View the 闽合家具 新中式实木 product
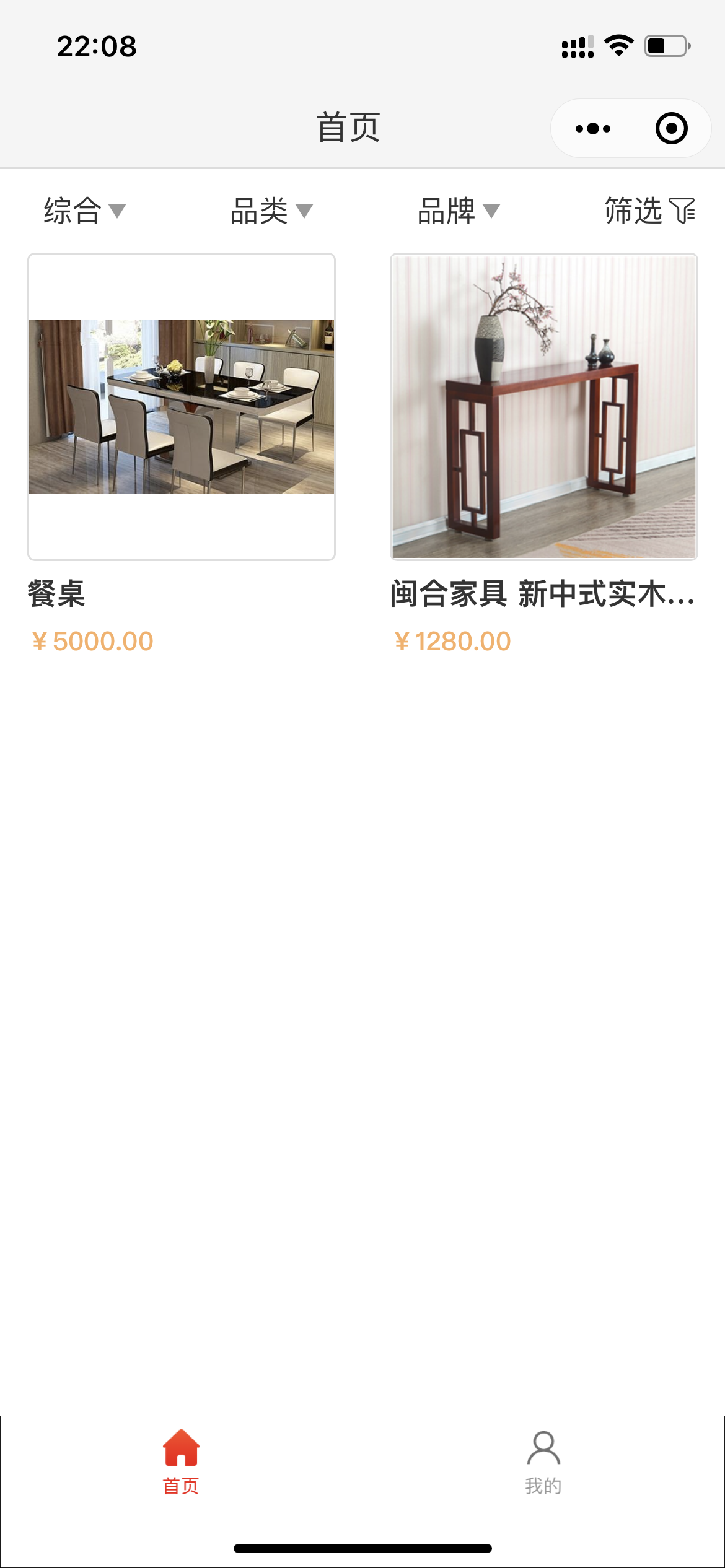 coord(543,407)
